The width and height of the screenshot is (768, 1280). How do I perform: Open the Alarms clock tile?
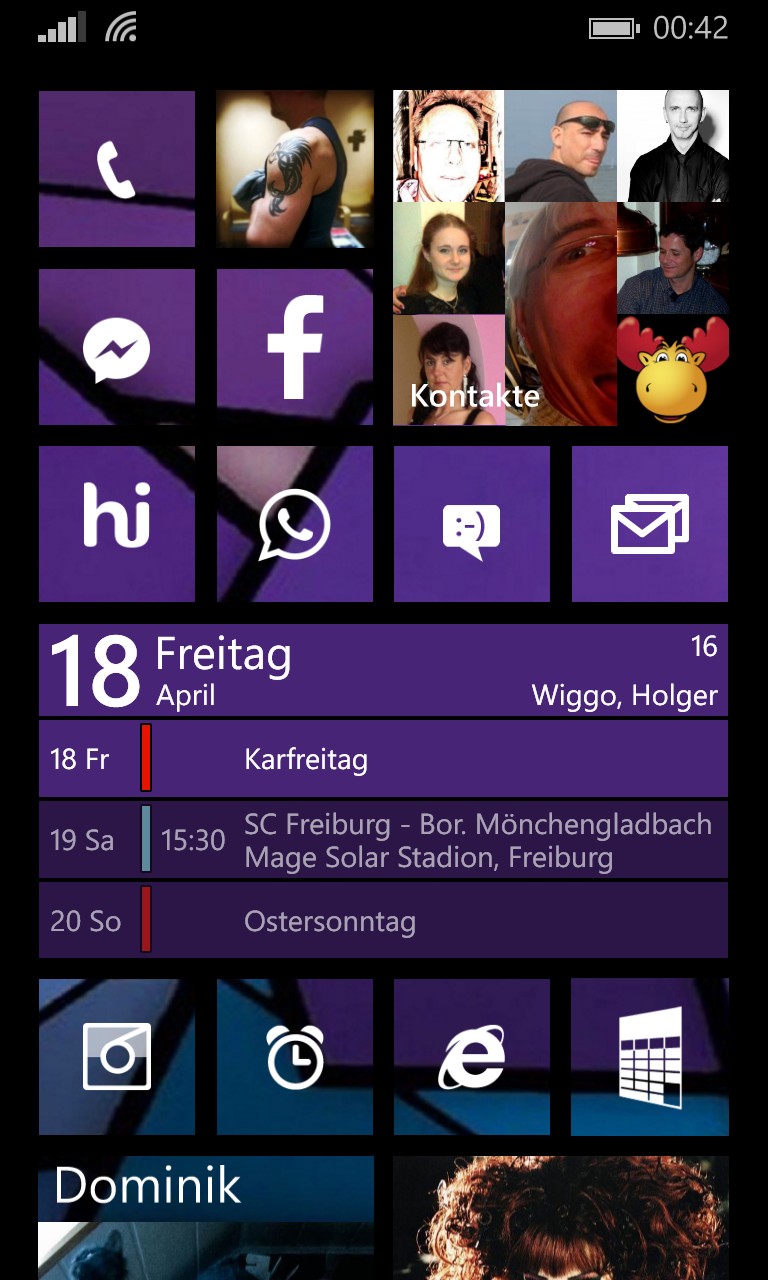click(x=295, y=1057)
